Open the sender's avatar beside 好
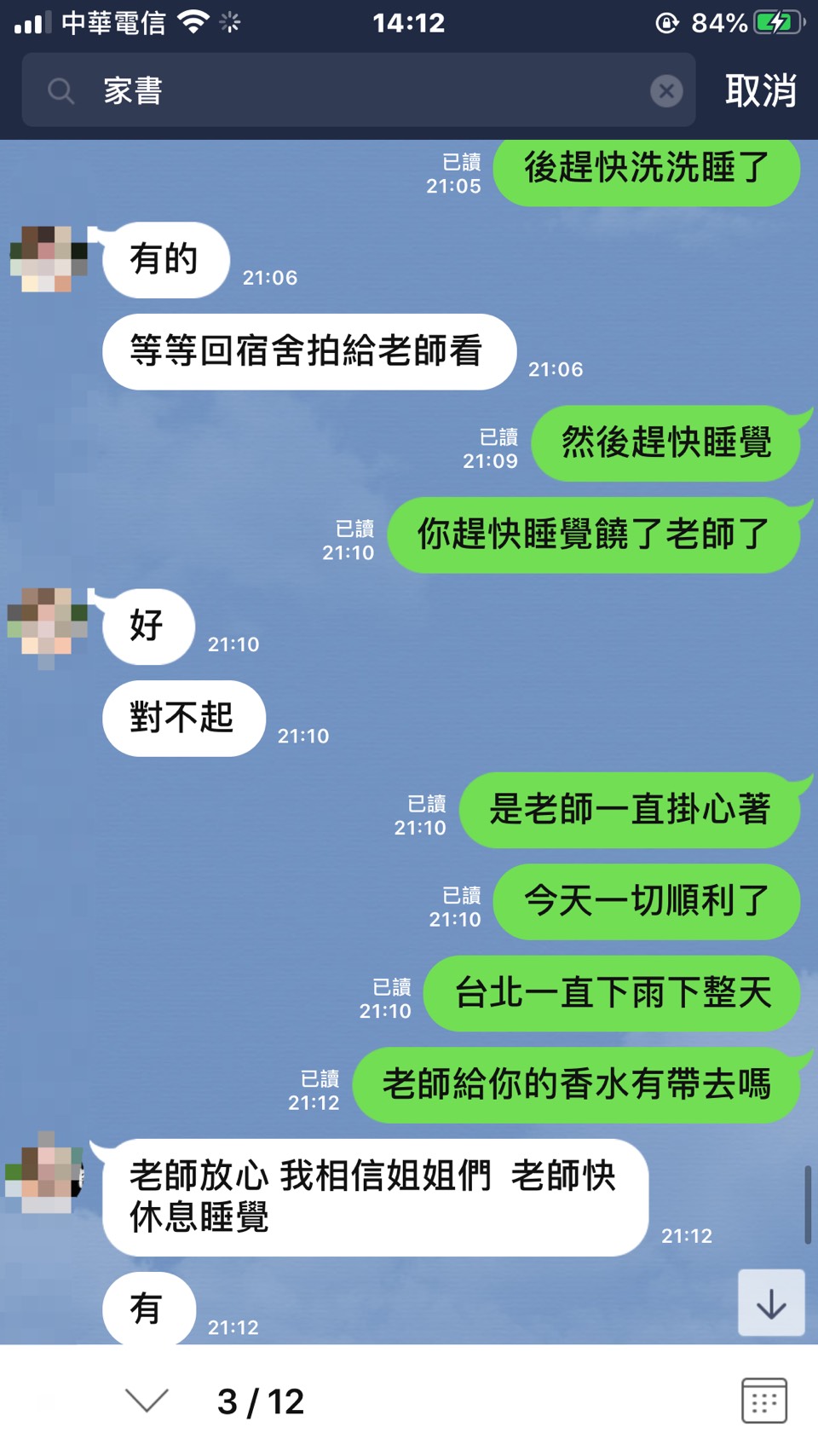The height and width of the screenshot is (1456, 818). (x=48, y=626)
